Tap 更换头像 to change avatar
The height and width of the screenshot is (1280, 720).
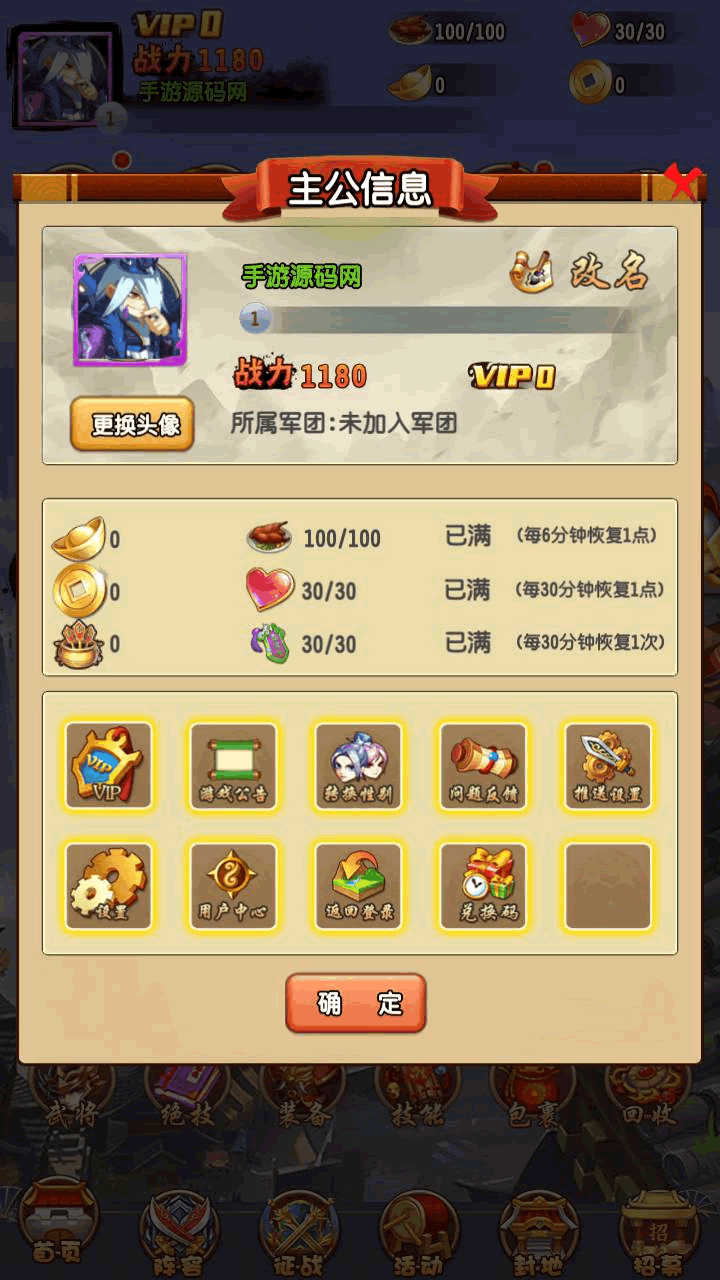point(132,424)
